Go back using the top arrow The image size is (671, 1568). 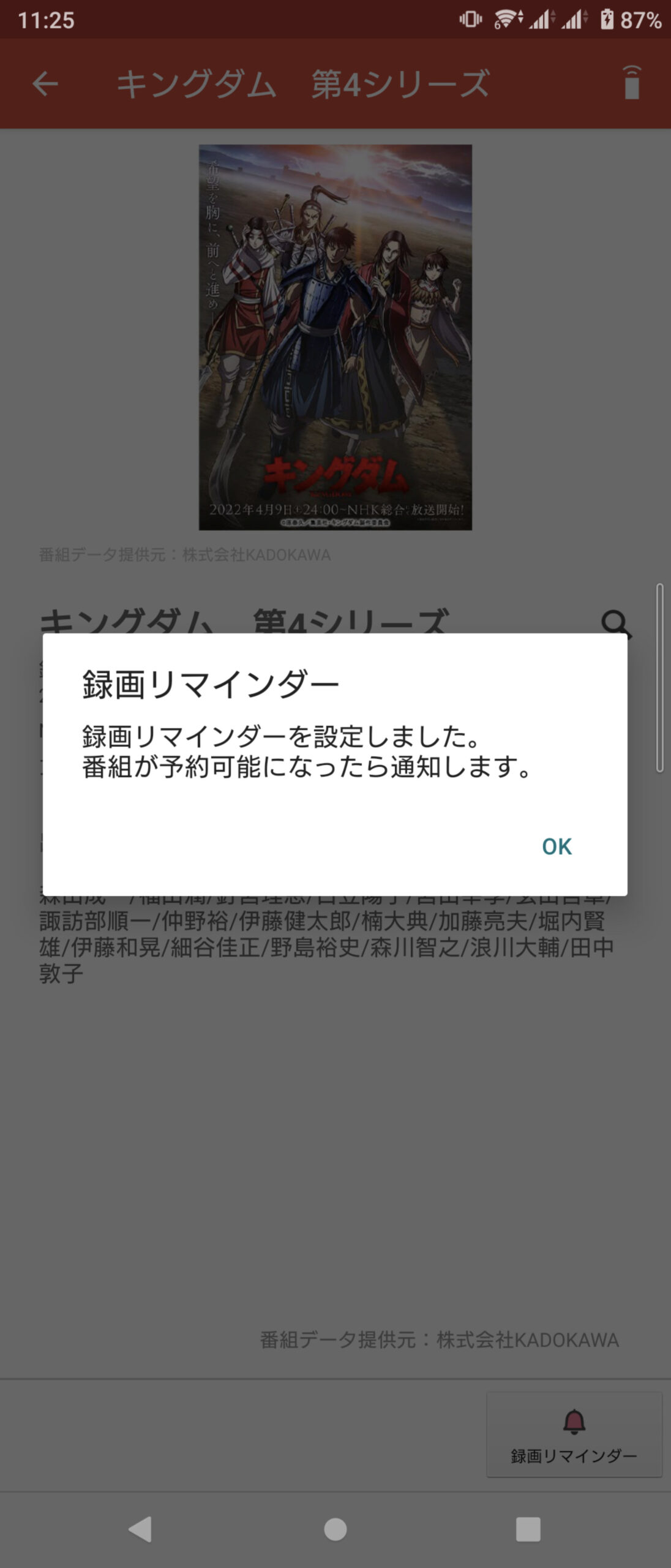45,84
